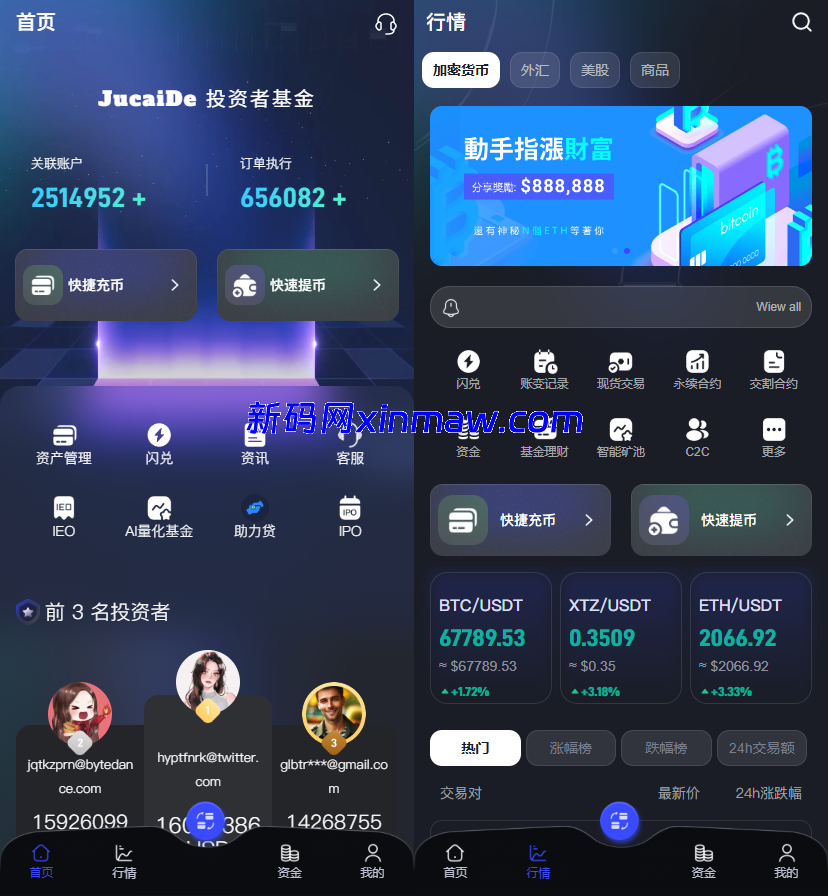Open the 我的 bottom navigation tab
Viewport: 828px width, 896px height.
(787, 861)
